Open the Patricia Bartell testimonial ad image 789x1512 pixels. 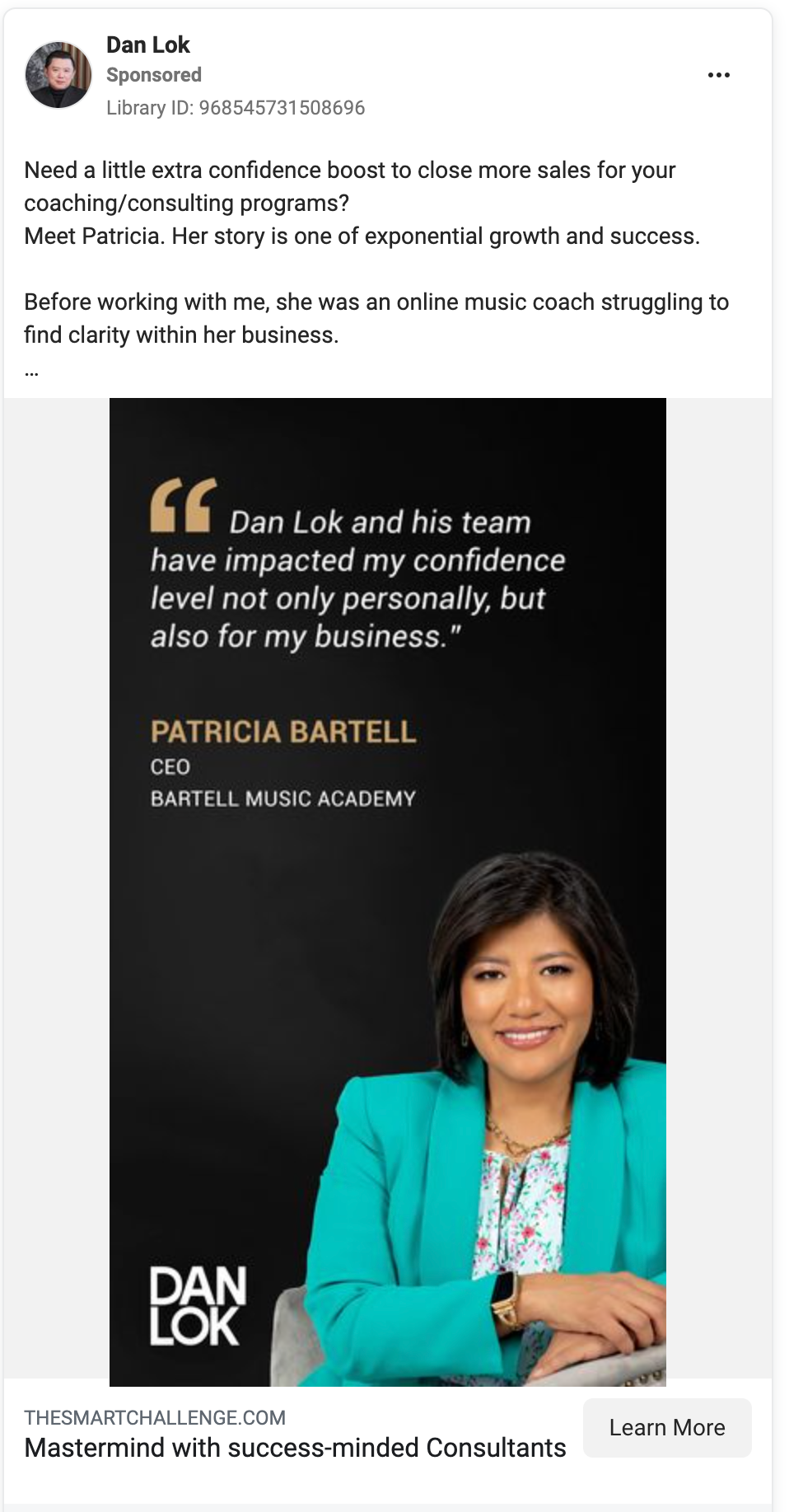point(387,892)
